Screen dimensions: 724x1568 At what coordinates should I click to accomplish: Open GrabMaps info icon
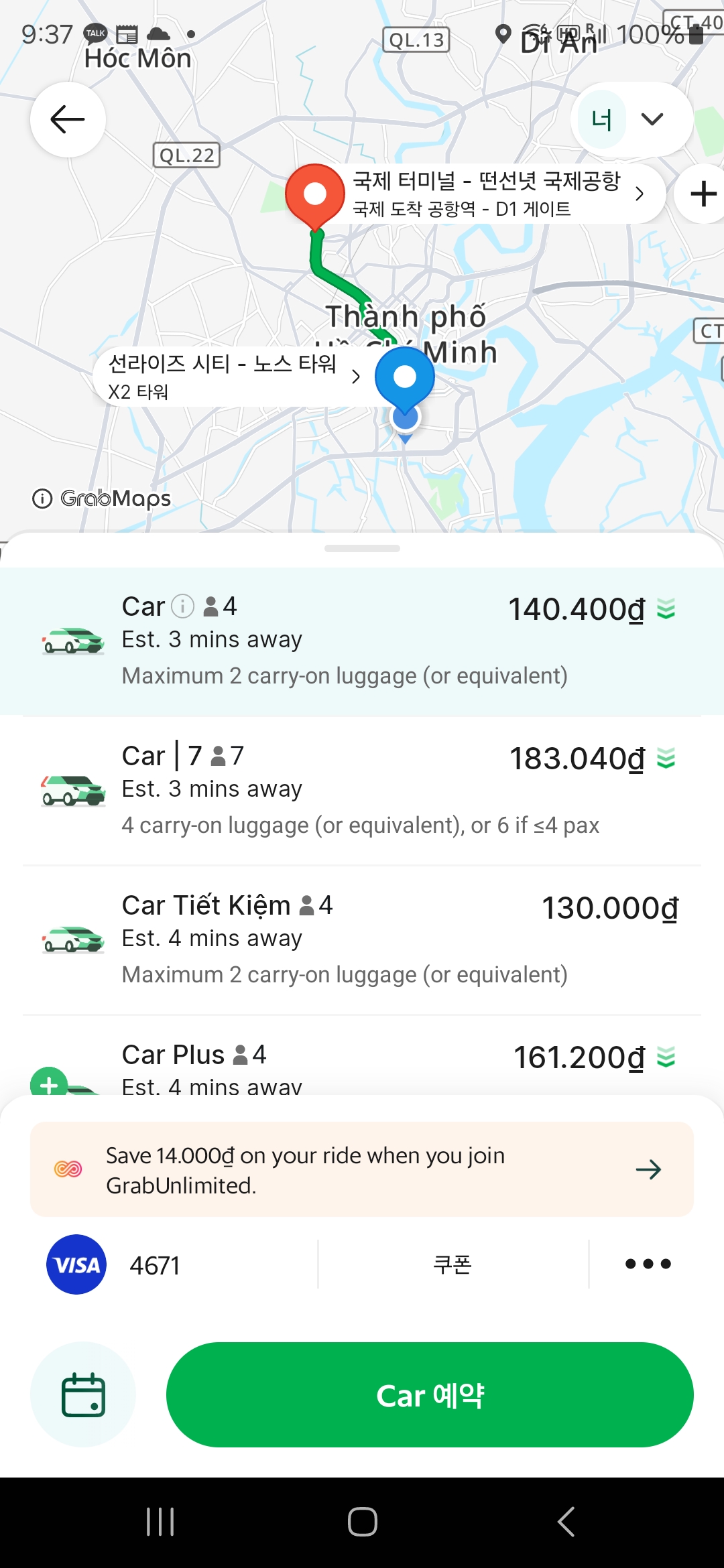coord(42,499)
